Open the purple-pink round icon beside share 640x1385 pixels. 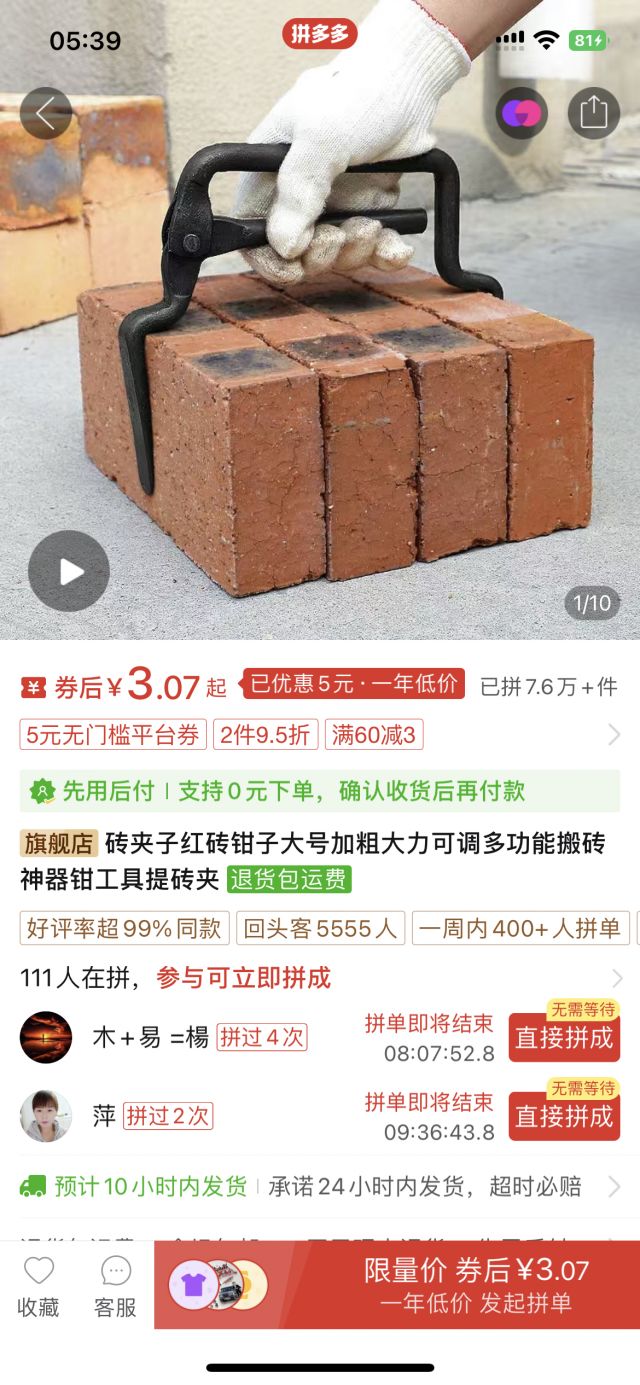pos(521,112)
